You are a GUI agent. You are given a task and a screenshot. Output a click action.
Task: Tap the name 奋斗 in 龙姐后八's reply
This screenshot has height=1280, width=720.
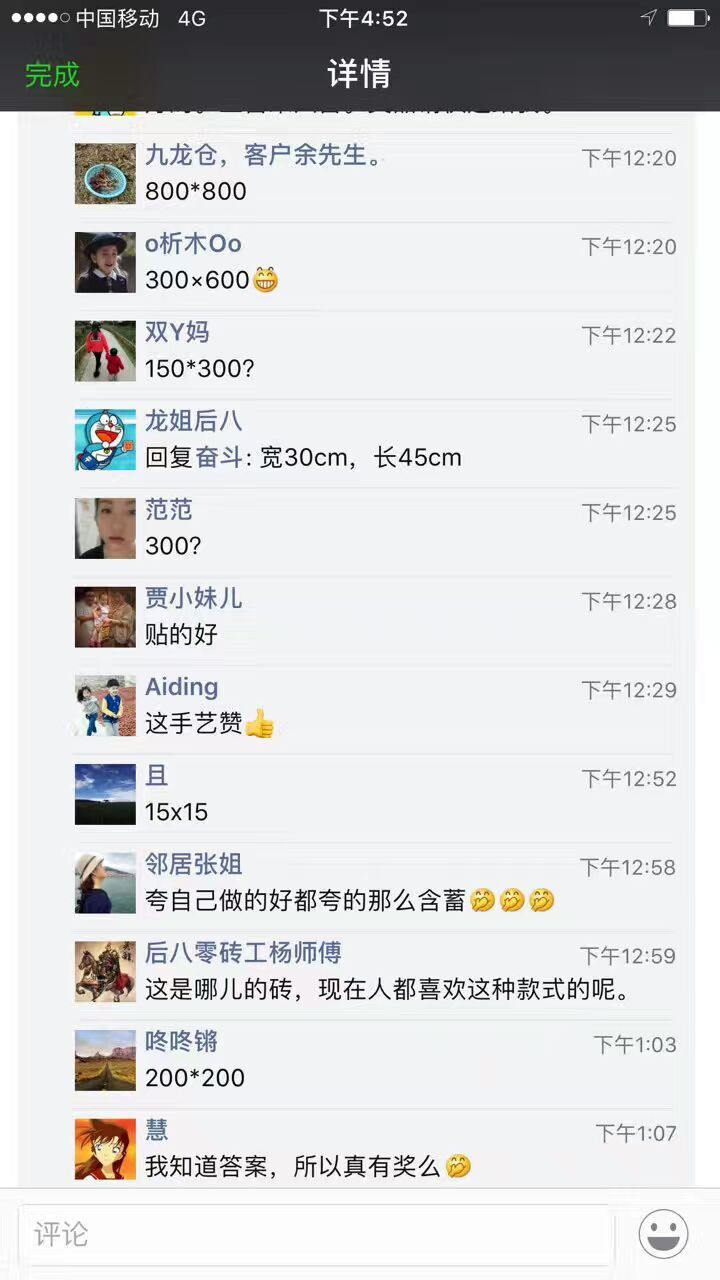pos(220,457)
